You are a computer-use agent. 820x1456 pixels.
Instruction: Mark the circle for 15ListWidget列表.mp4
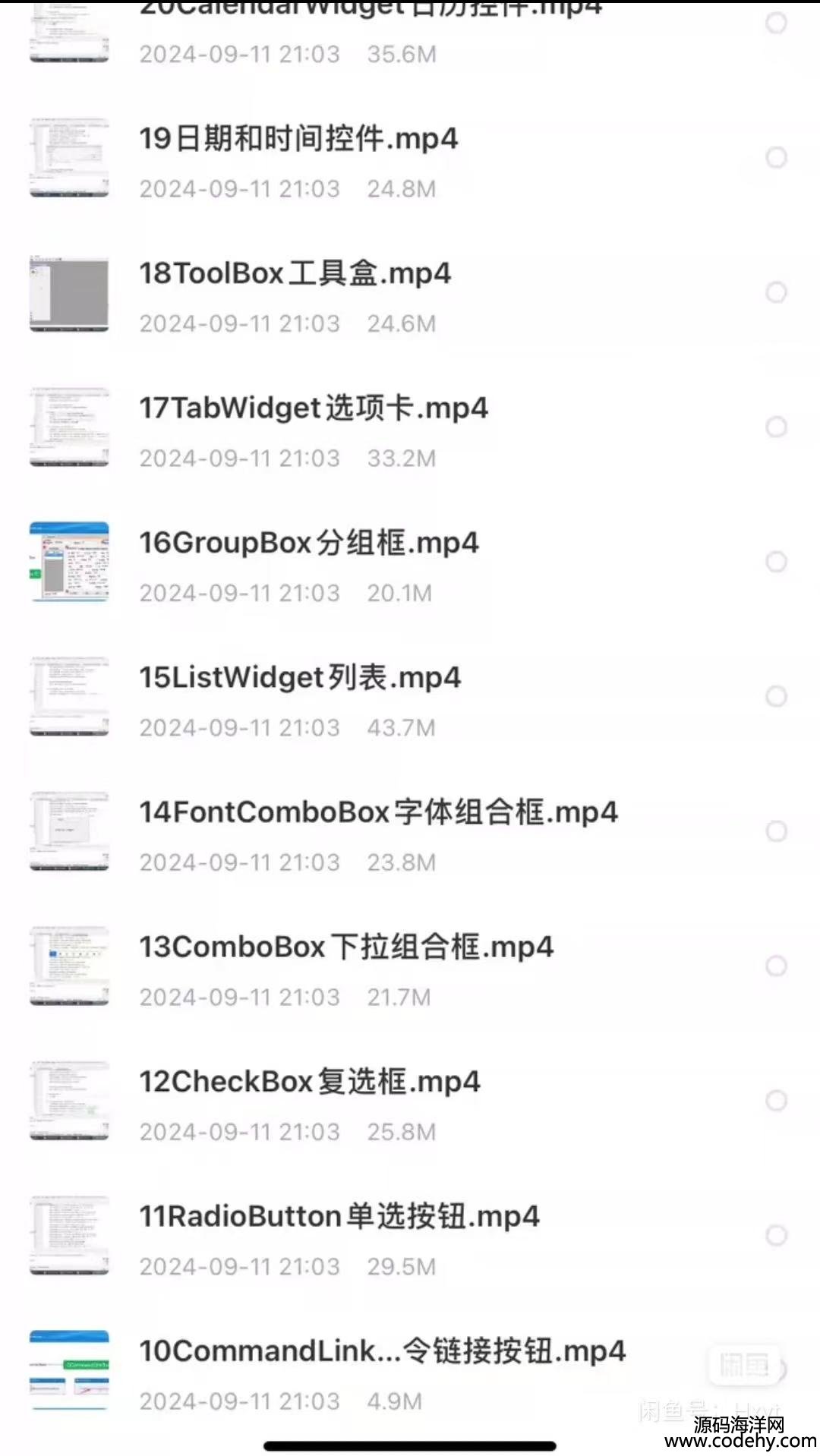click(x=776, y=697)
